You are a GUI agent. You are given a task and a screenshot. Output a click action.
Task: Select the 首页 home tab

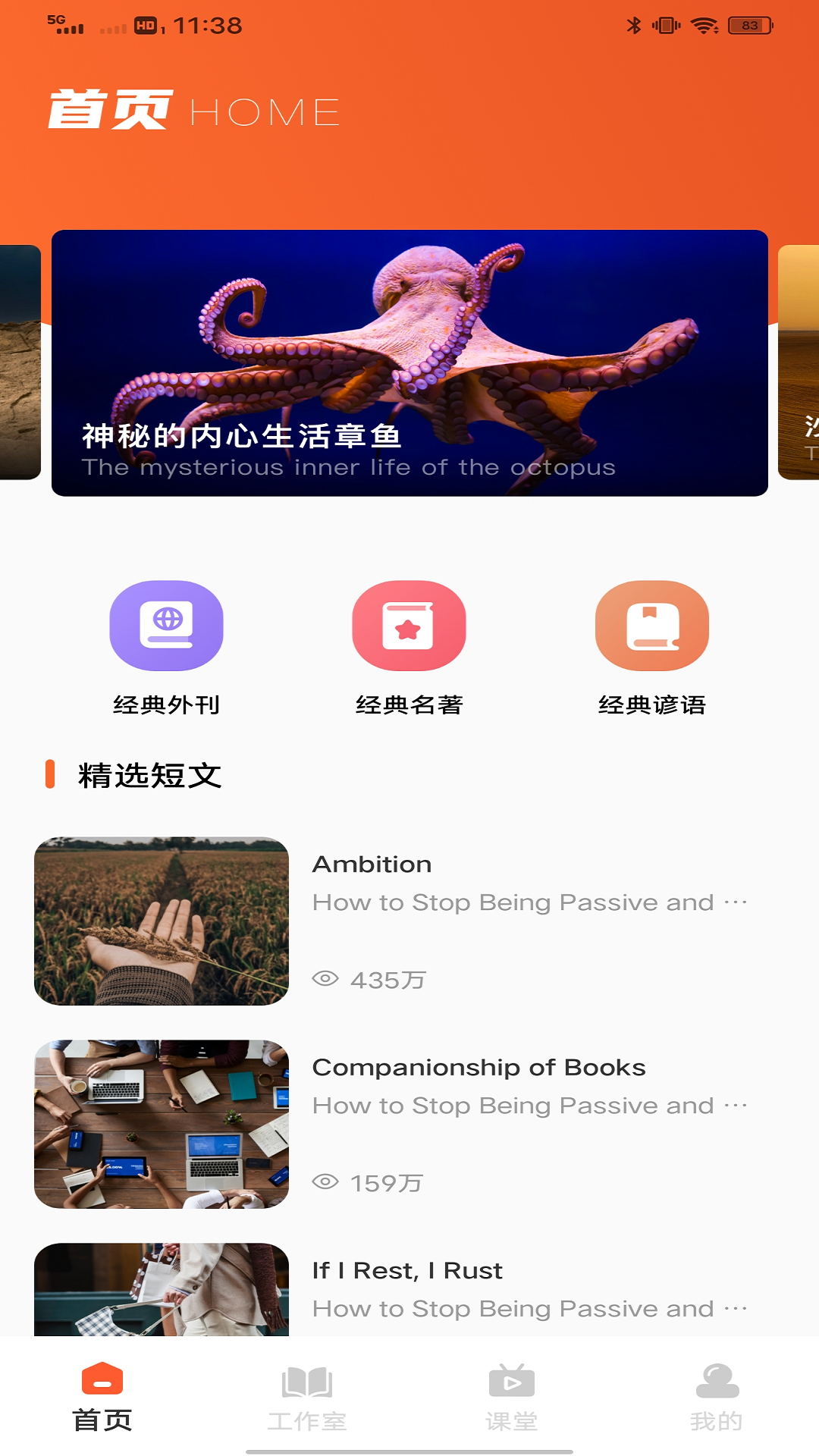[x=102, y=1397]
